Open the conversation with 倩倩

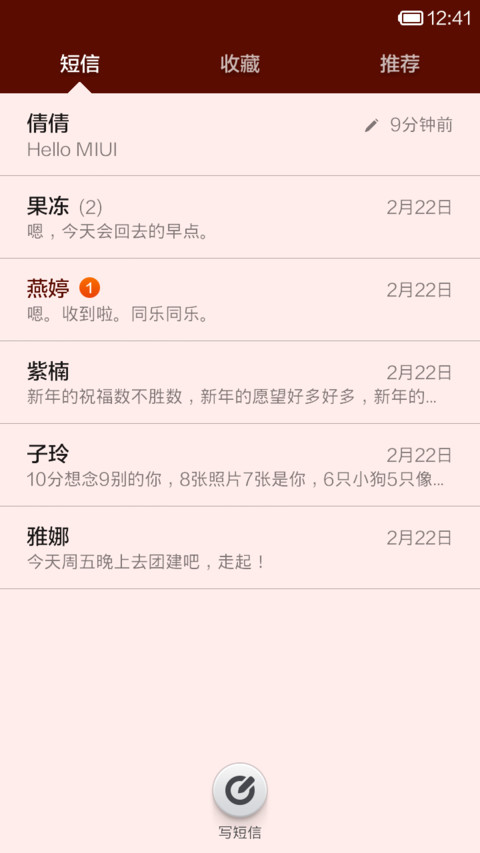[240, 134]
